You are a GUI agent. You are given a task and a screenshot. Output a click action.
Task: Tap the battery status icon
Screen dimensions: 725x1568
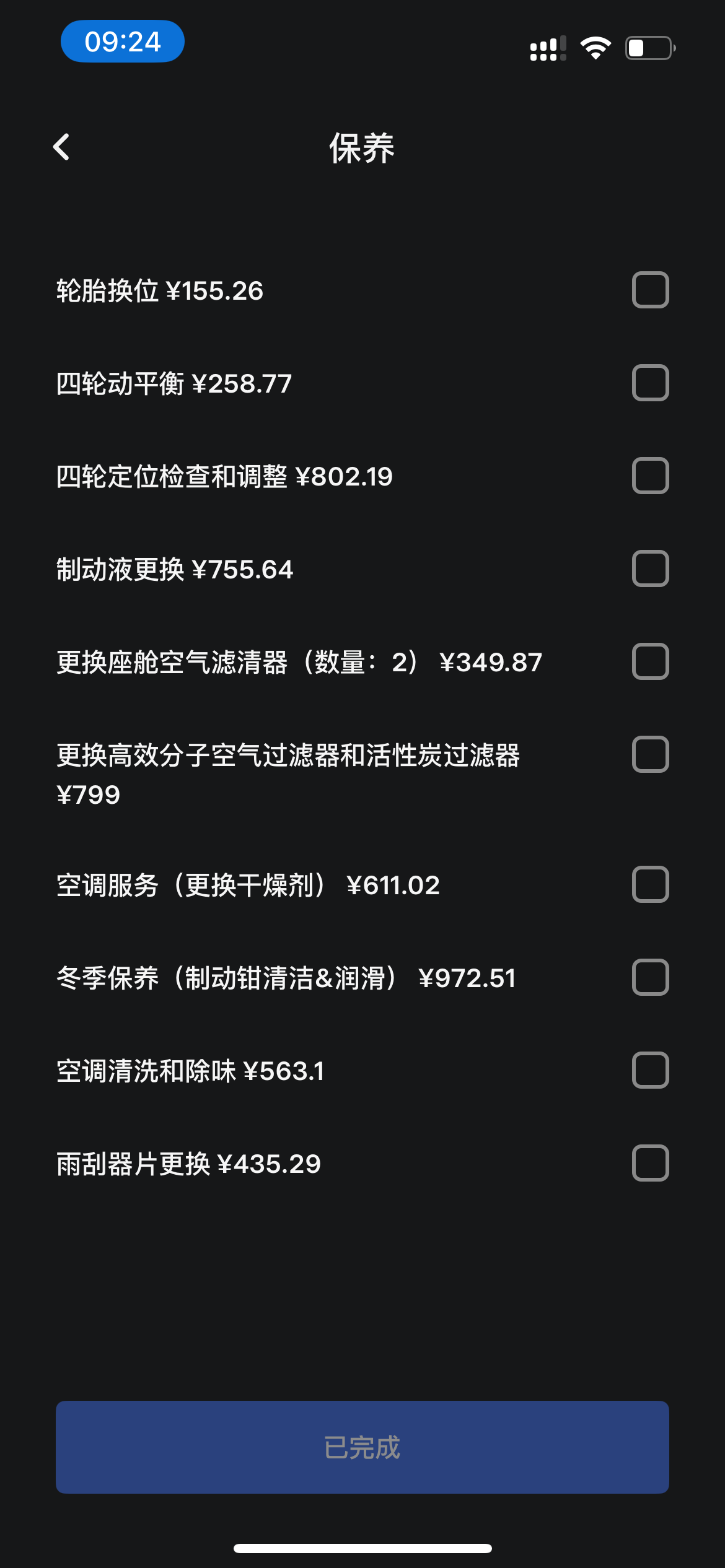[646, 46]
